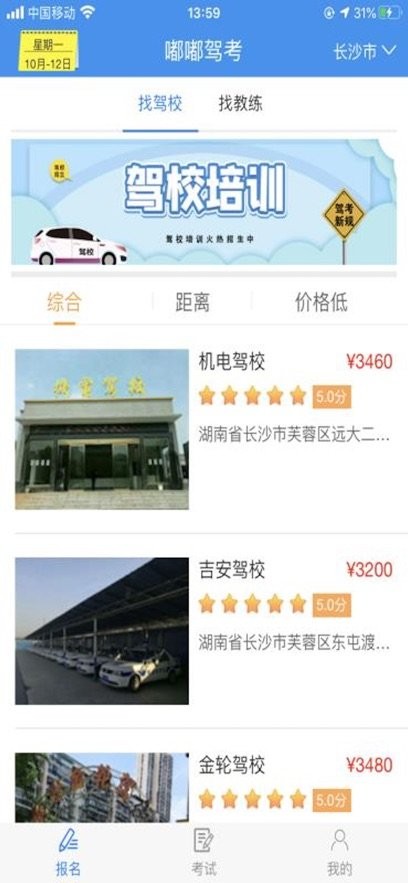Open the 长沙市 city dropdown
Screen dimensions: 408x883
coord(365,52)
